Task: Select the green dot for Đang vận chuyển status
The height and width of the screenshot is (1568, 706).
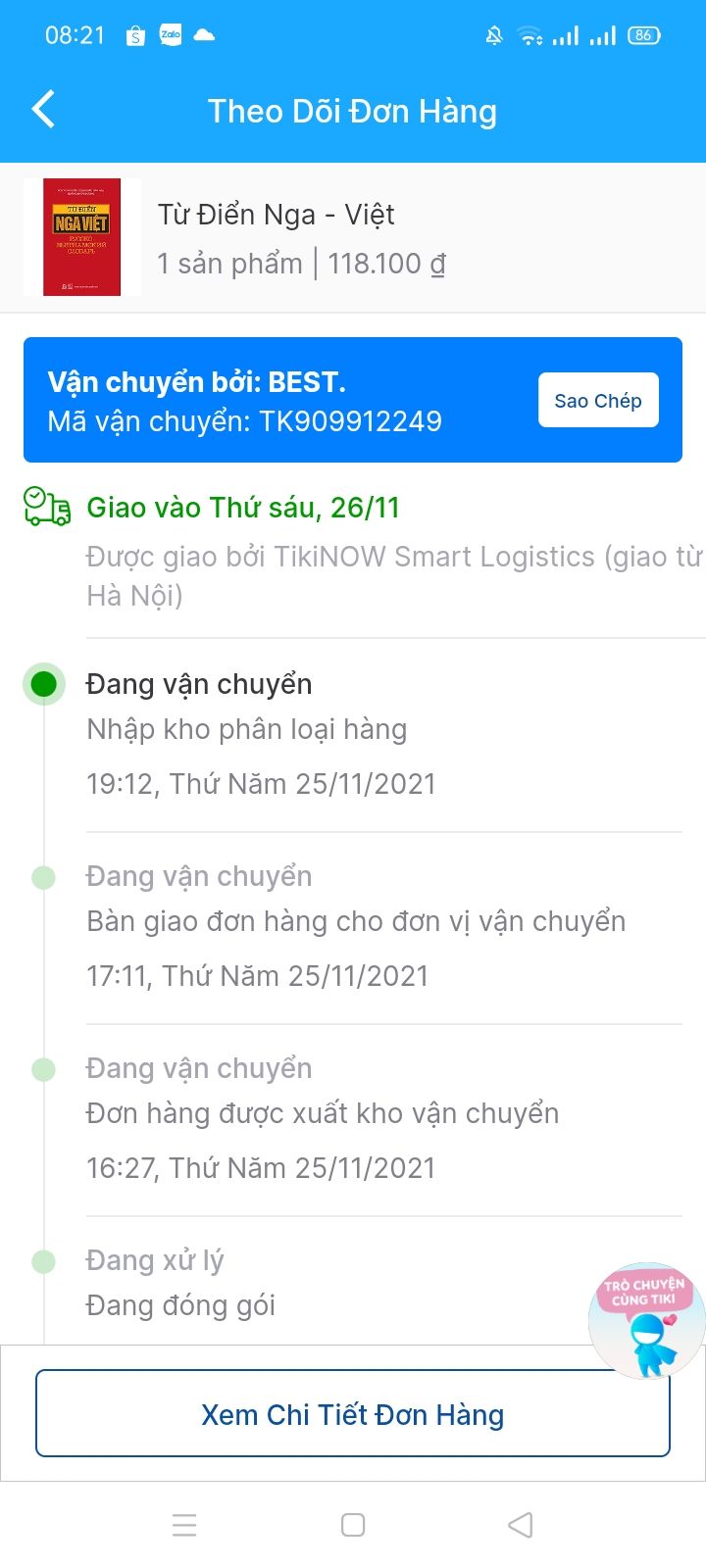Action: pyautogui.click(x=43, y=683)
